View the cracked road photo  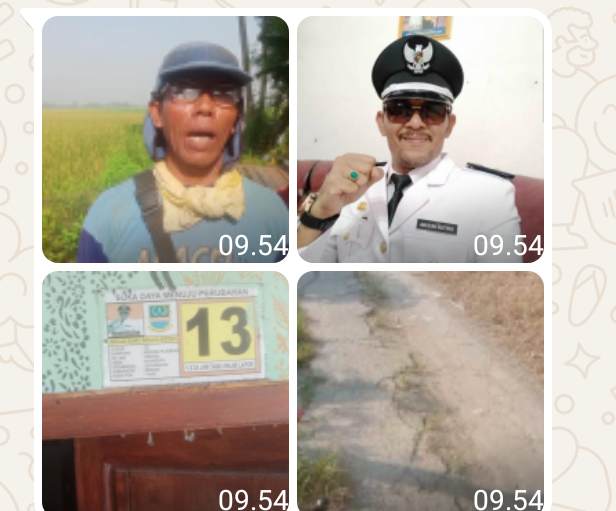[x=420, y=390]
